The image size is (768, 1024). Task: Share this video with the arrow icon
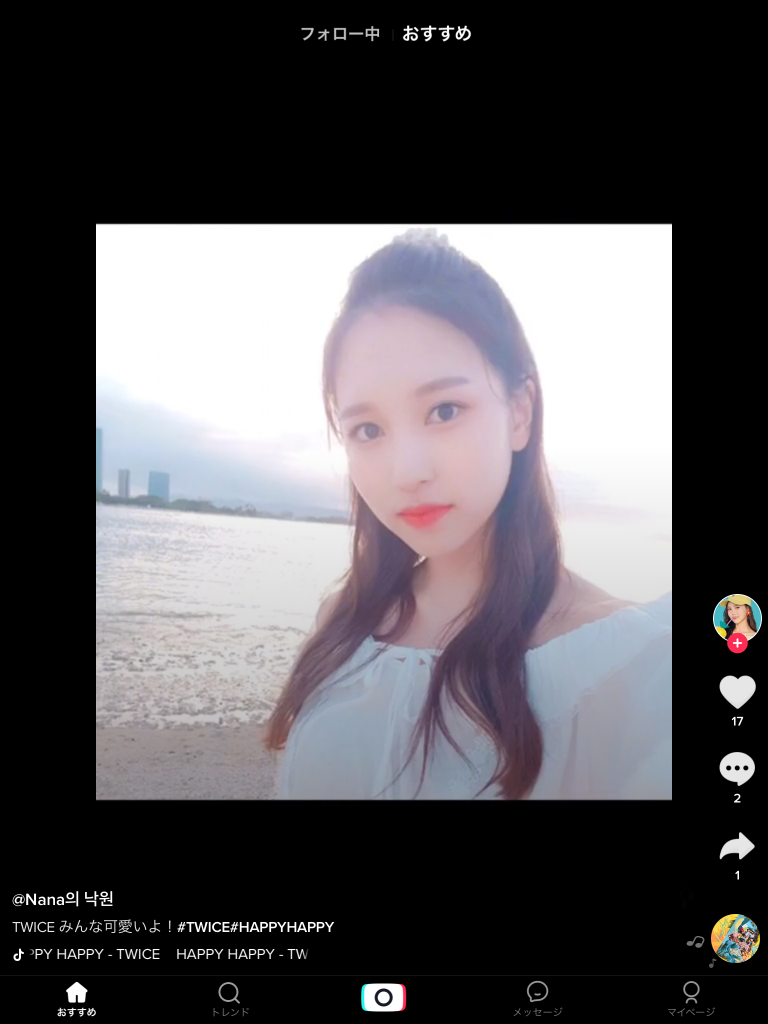click(x=737, y=847)
